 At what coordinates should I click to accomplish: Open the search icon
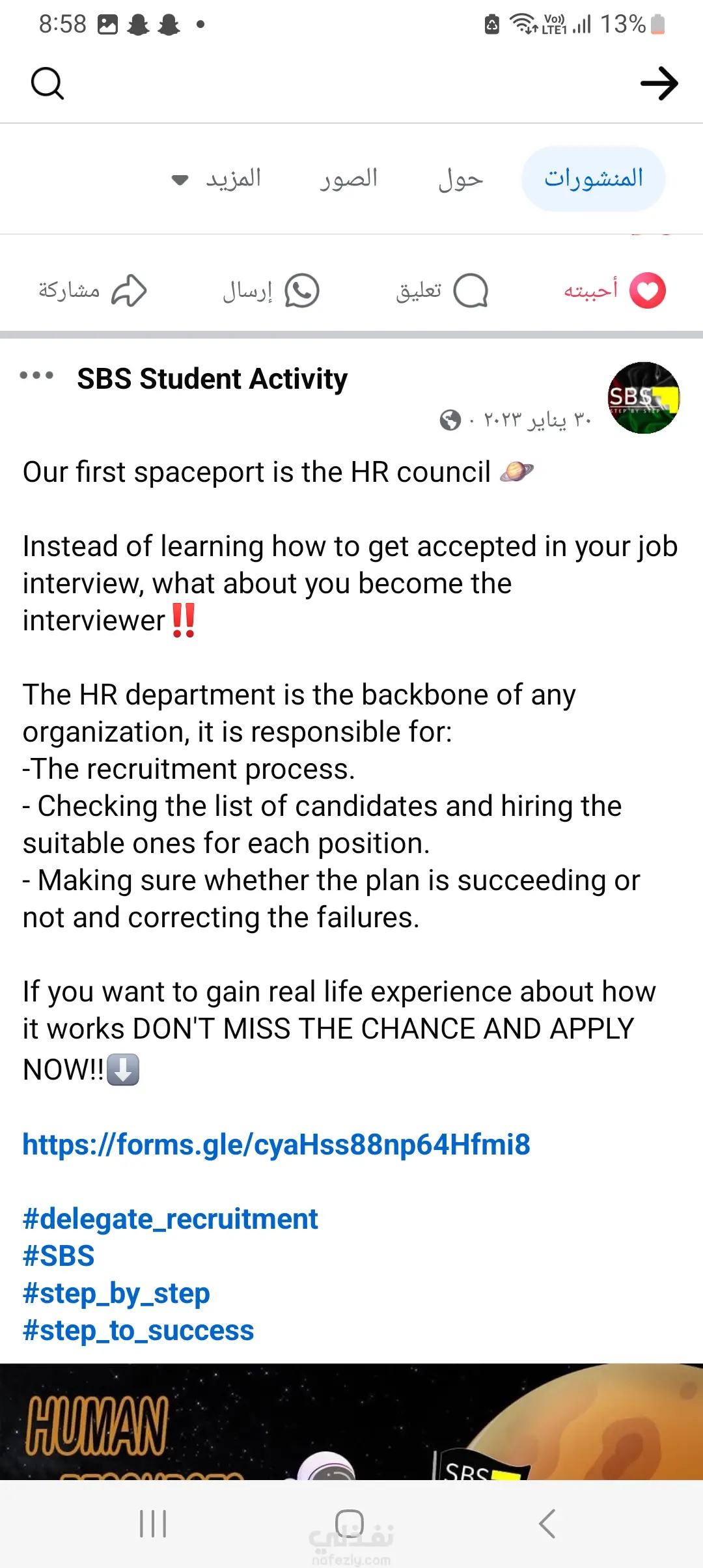click(x=48, y=83)
